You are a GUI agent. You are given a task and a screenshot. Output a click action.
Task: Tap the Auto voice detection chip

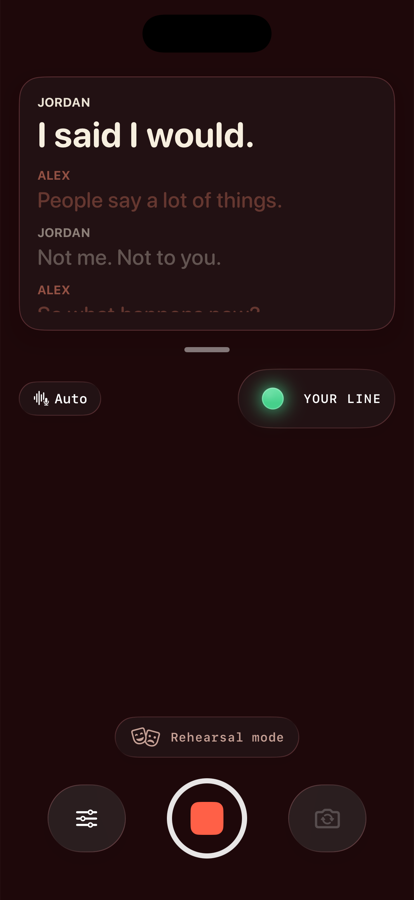(60, 398)
